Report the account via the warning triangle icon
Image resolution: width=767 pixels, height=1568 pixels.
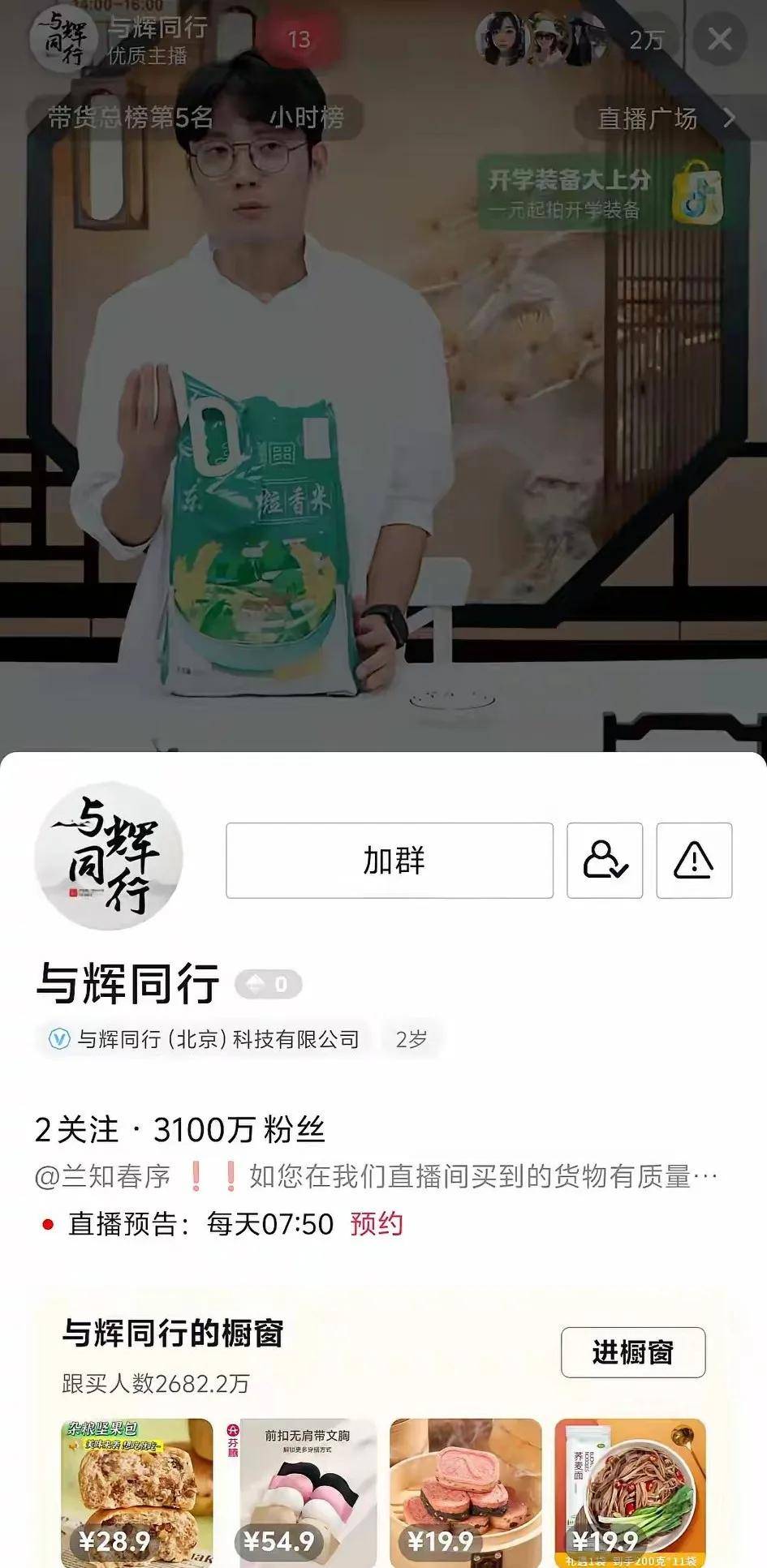[x=694, y=861]
